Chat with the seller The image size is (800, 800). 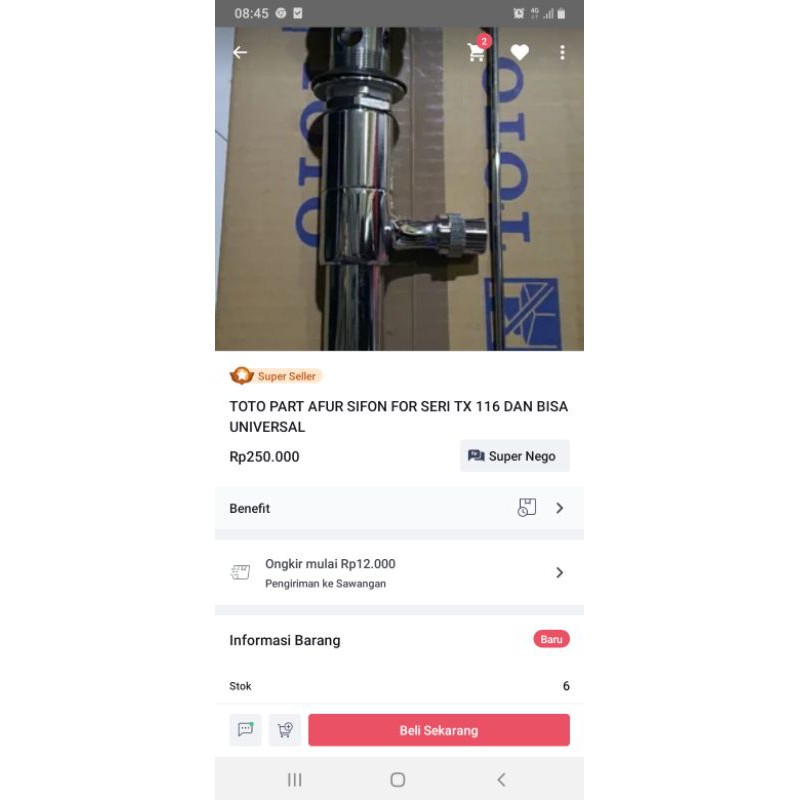point(245,730)
